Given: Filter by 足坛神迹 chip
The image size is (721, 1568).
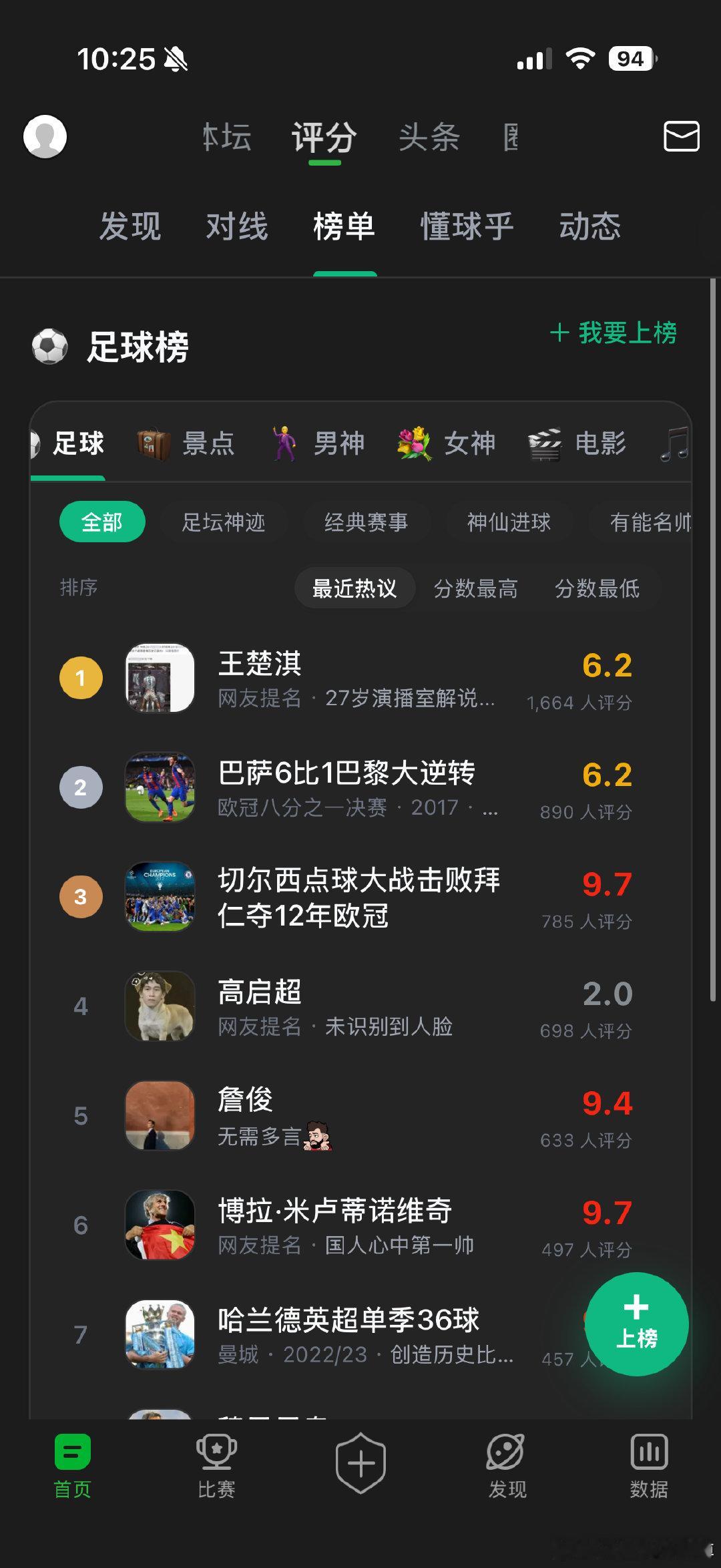Looking at the screenshot, I should click(x=224, y=522).
